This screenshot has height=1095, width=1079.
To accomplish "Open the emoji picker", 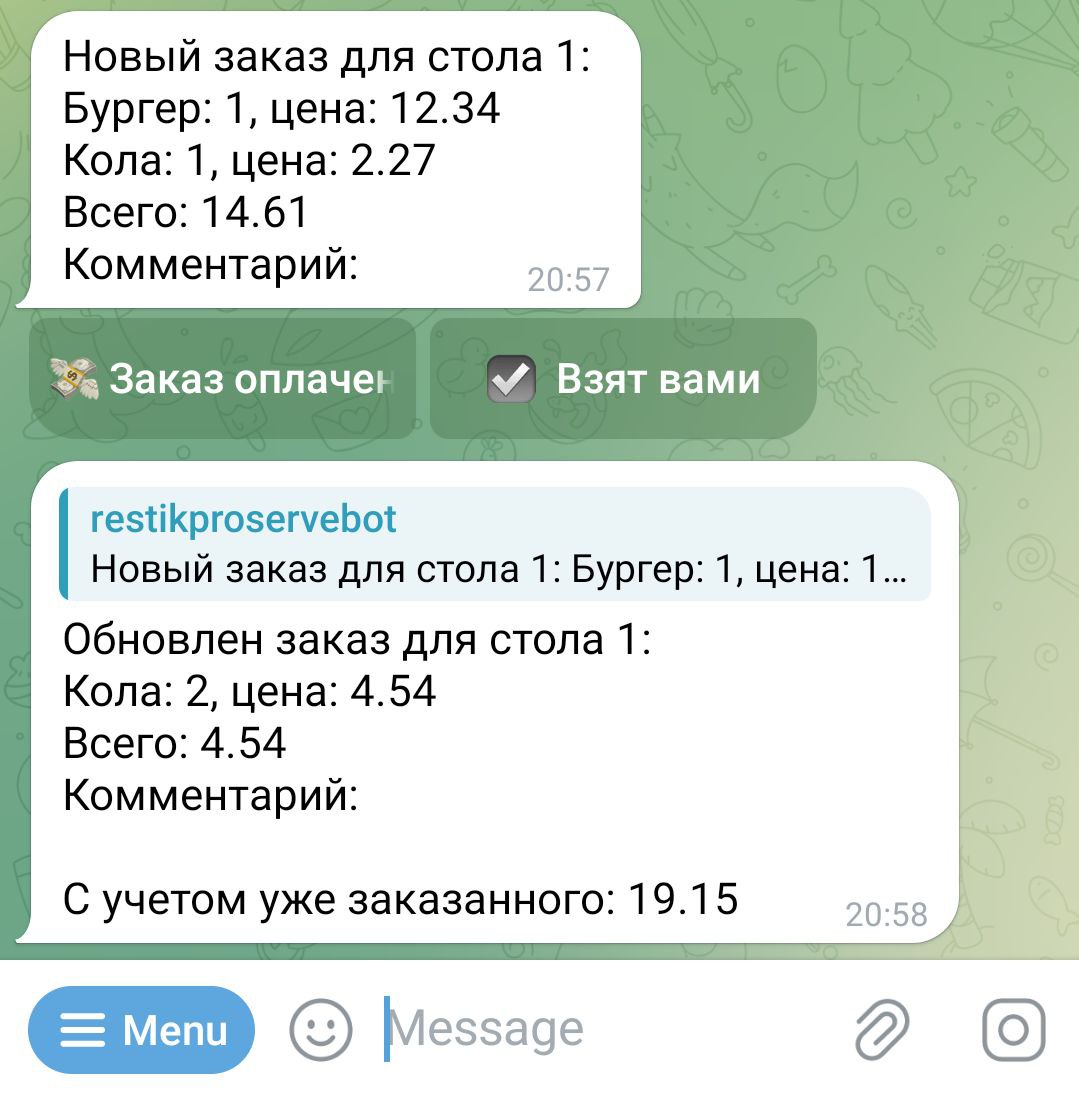I will pyautogui.click(x=321, y=1030).
